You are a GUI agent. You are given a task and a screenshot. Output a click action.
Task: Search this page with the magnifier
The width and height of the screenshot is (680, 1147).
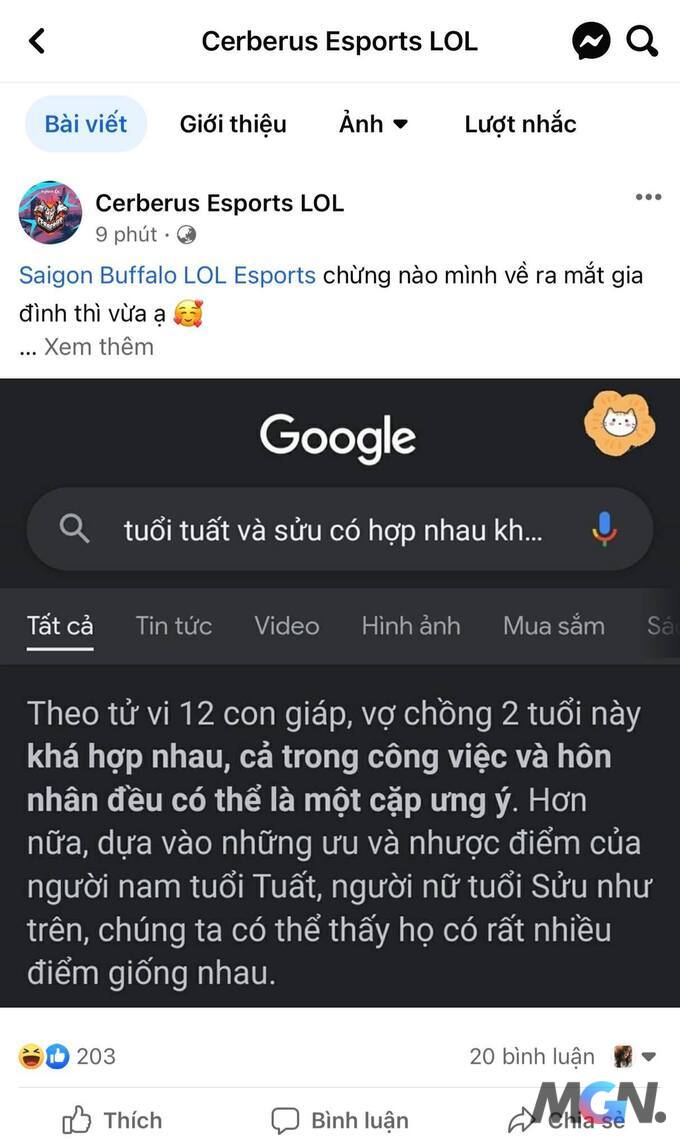click(641, 41)
